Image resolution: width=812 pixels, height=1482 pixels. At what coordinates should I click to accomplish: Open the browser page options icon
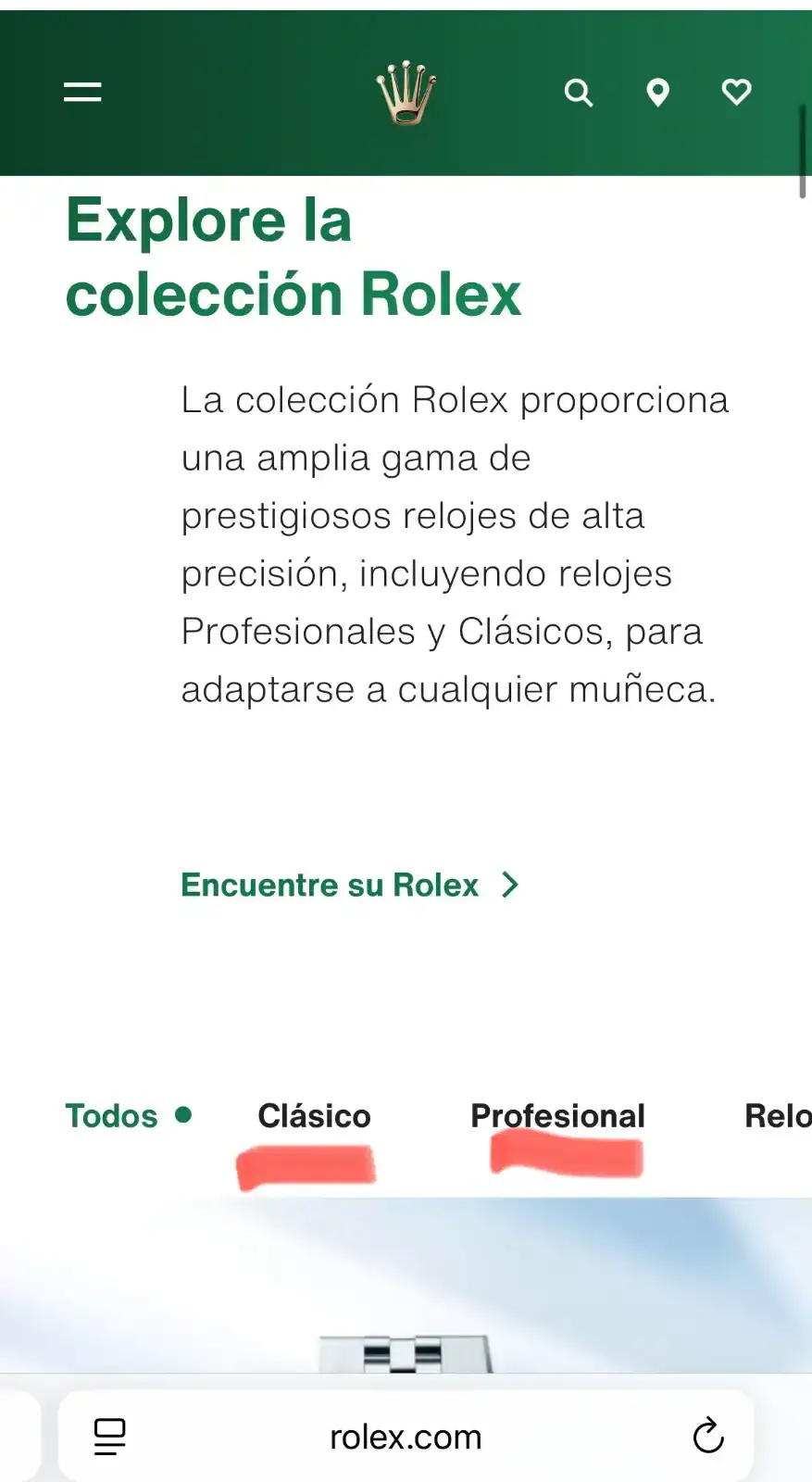pyautogui.click(x=110, y=1437)
